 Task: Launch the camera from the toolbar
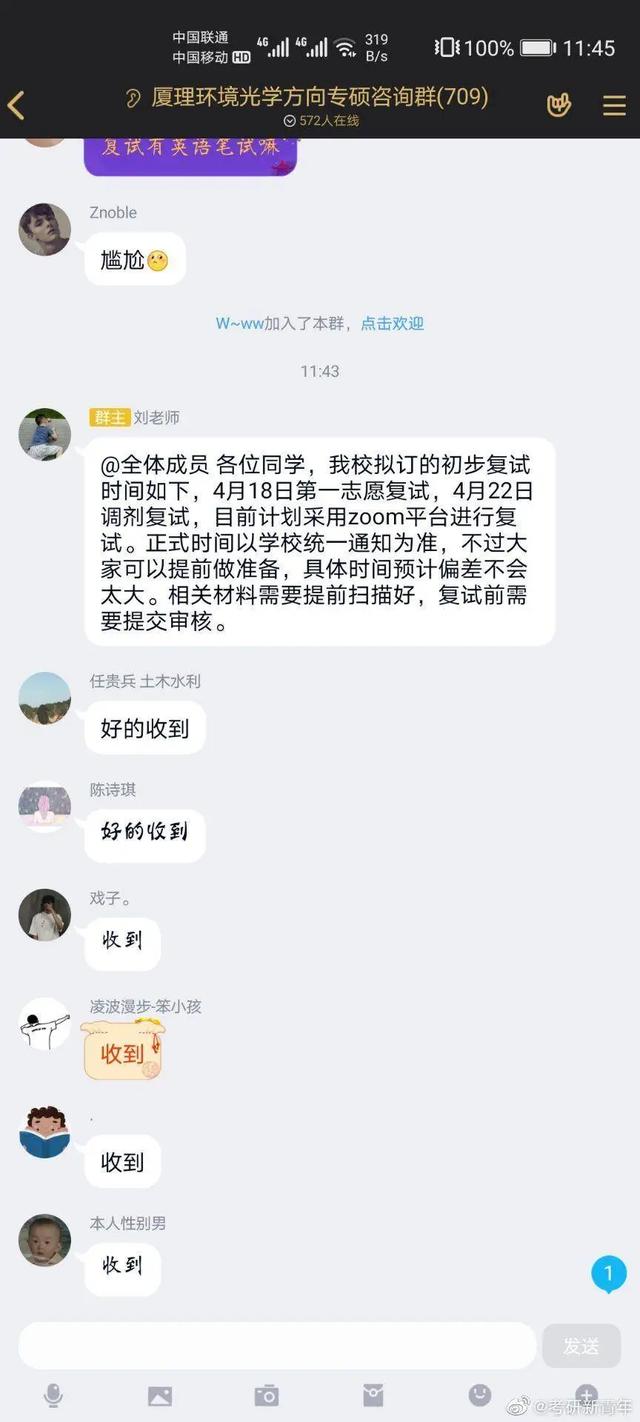266,1395
